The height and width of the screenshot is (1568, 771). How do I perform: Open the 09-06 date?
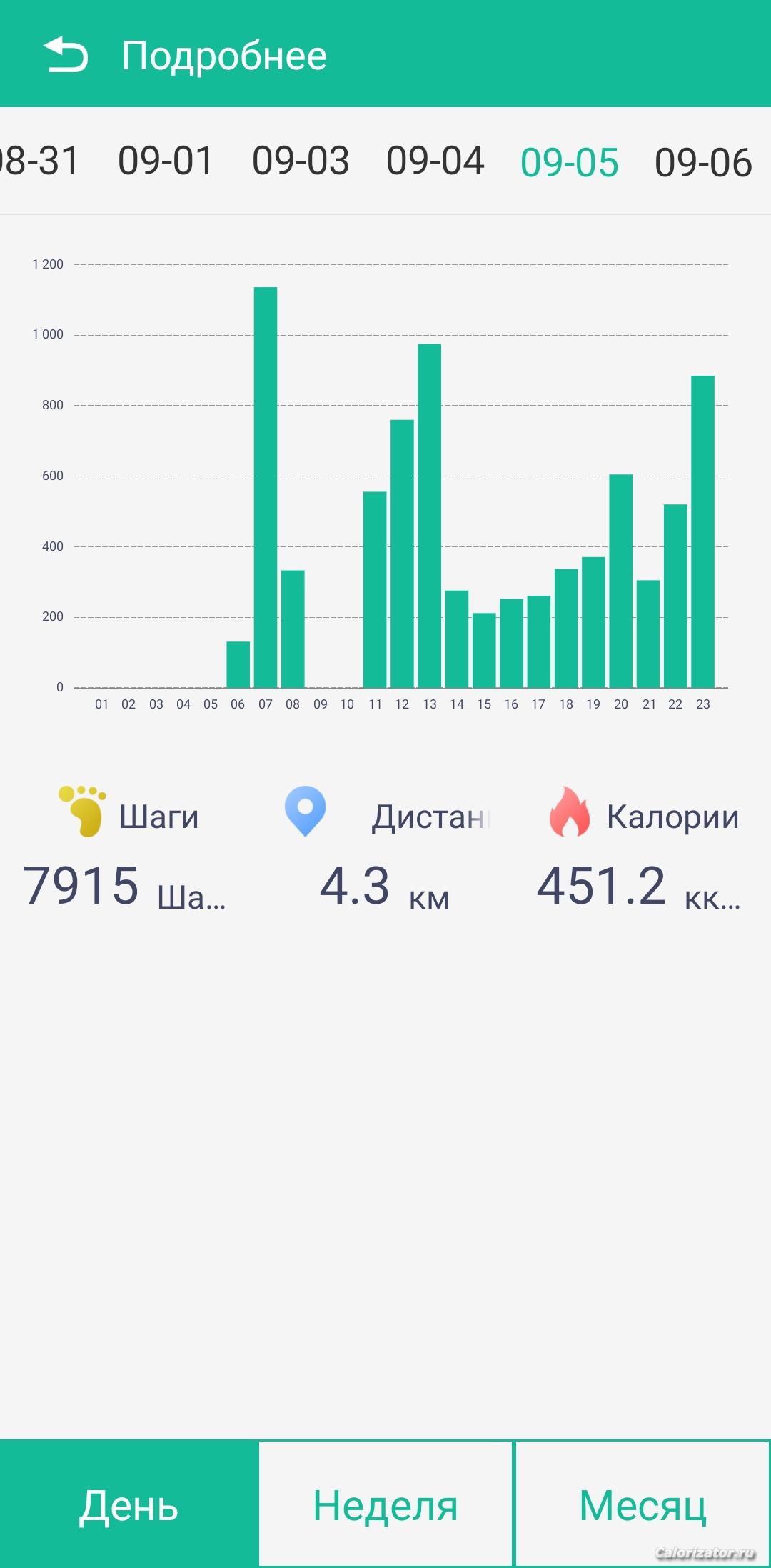703,162
